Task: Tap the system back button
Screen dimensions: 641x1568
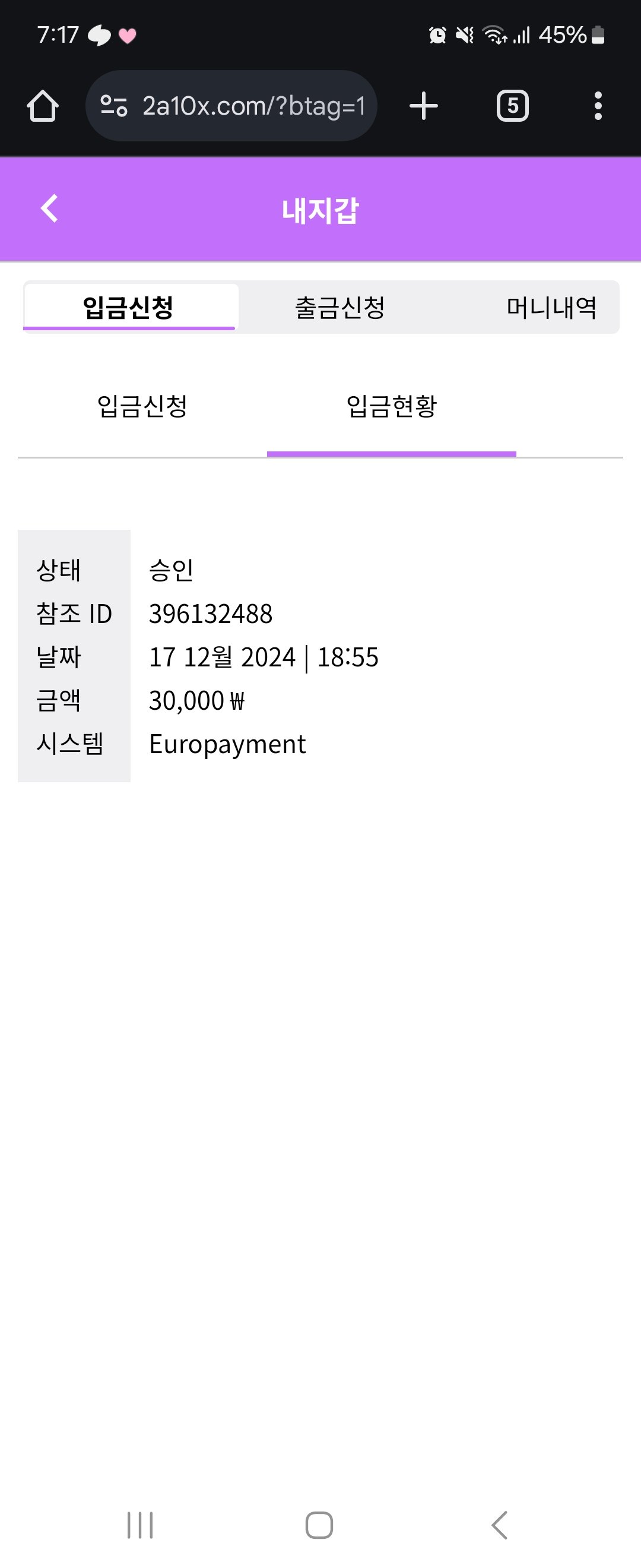Action: [499, 1525]
